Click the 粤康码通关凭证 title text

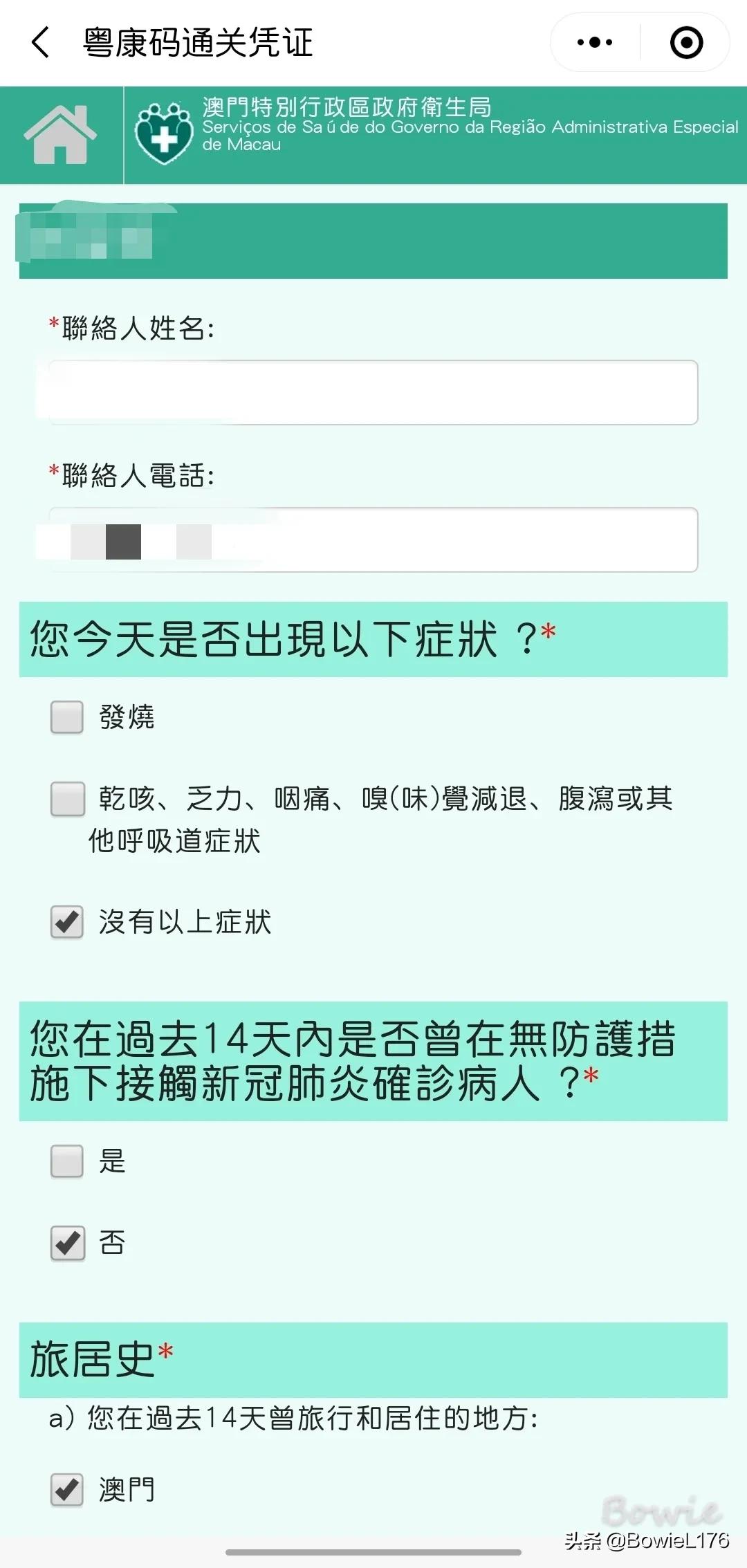tap(196, 43)
